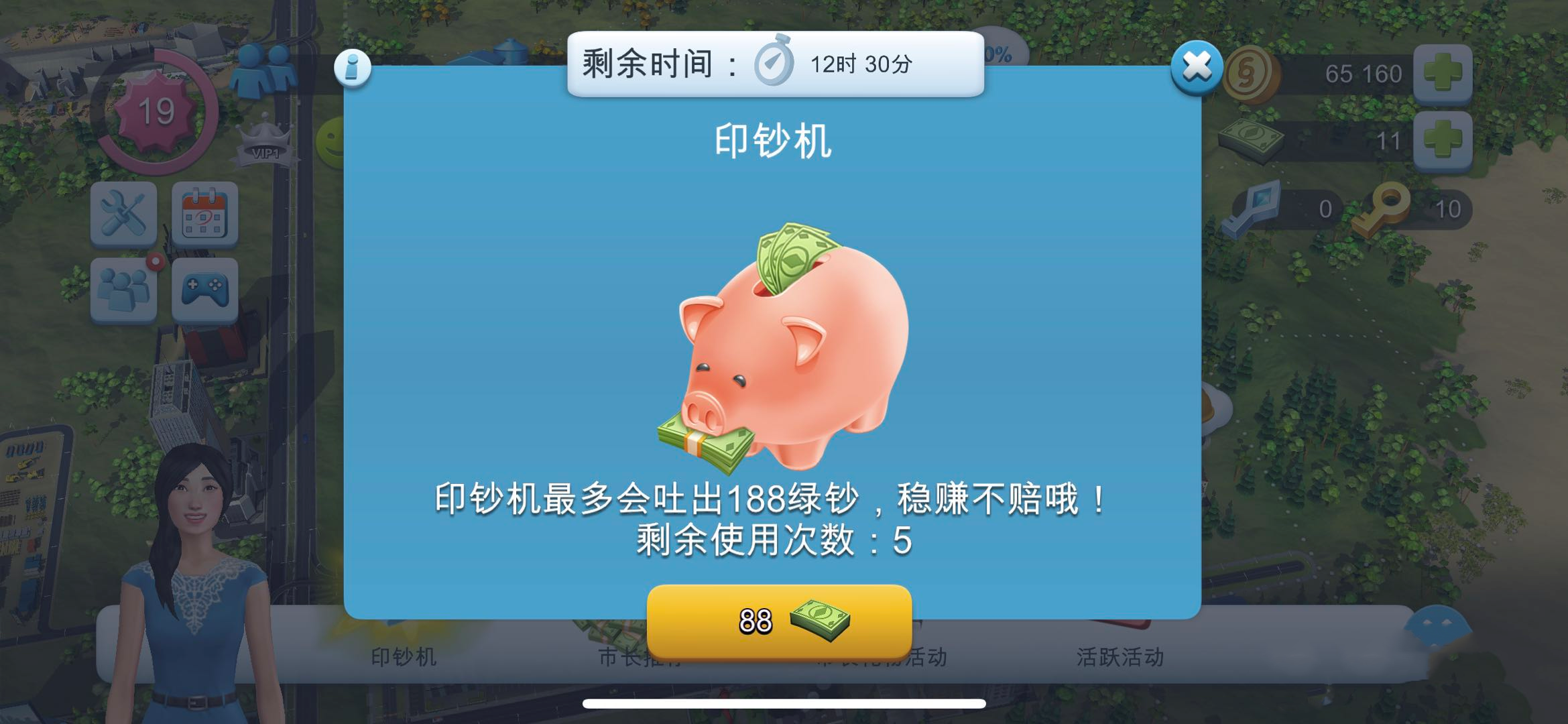Tap the plus beside the 65 160 coins
This screenshot has width=1568, height=724.
(x=1443, y=74)
